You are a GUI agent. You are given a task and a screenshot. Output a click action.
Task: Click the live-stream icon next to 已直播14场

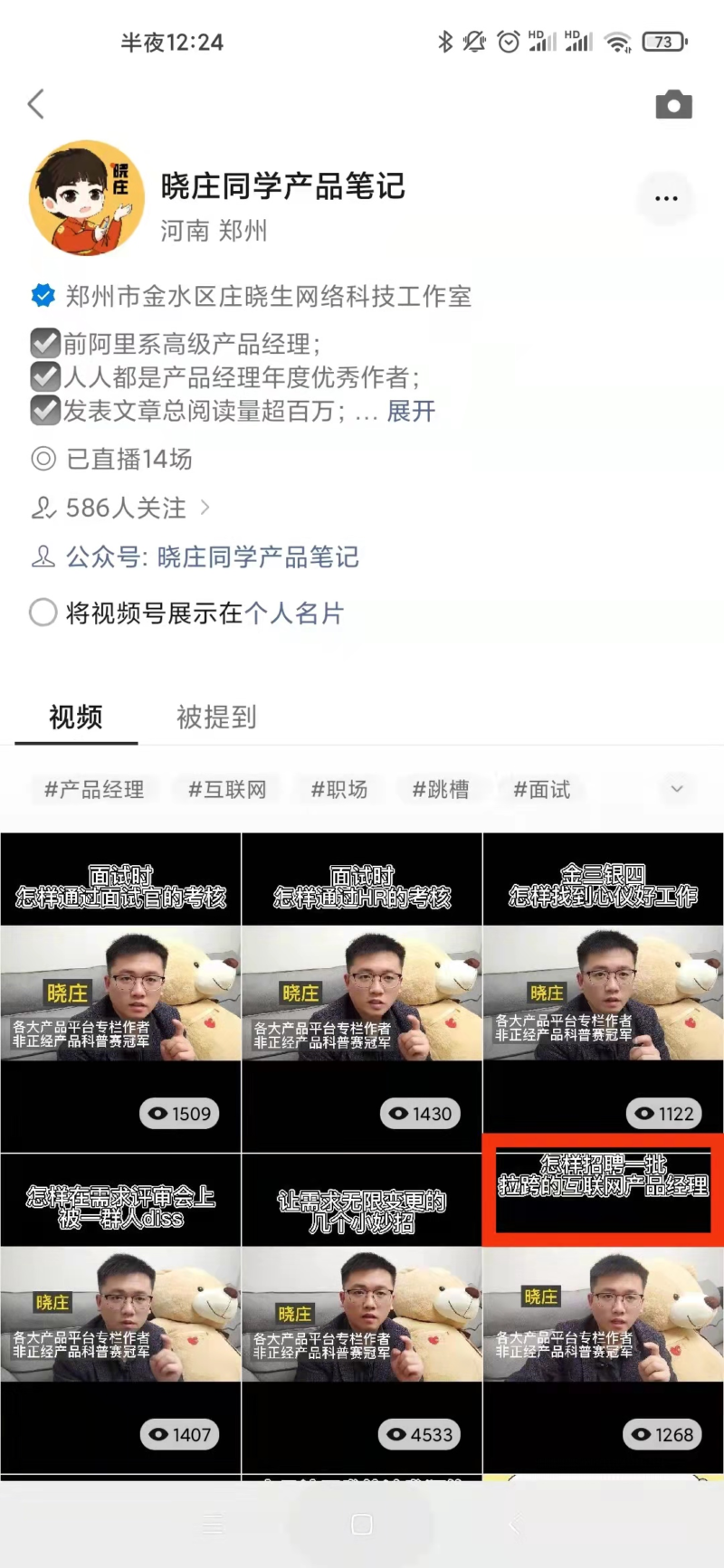[43, 460]
